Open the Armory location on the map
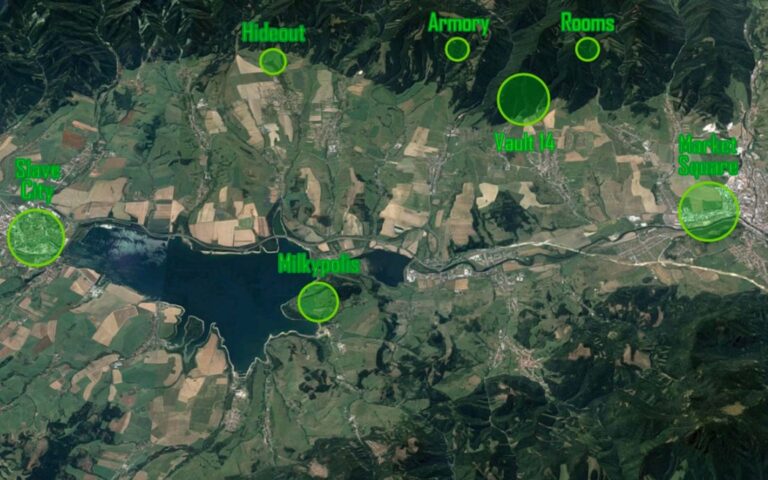This screenshot has height=480, width=768. pyautogui.click(x=457, y=49)
